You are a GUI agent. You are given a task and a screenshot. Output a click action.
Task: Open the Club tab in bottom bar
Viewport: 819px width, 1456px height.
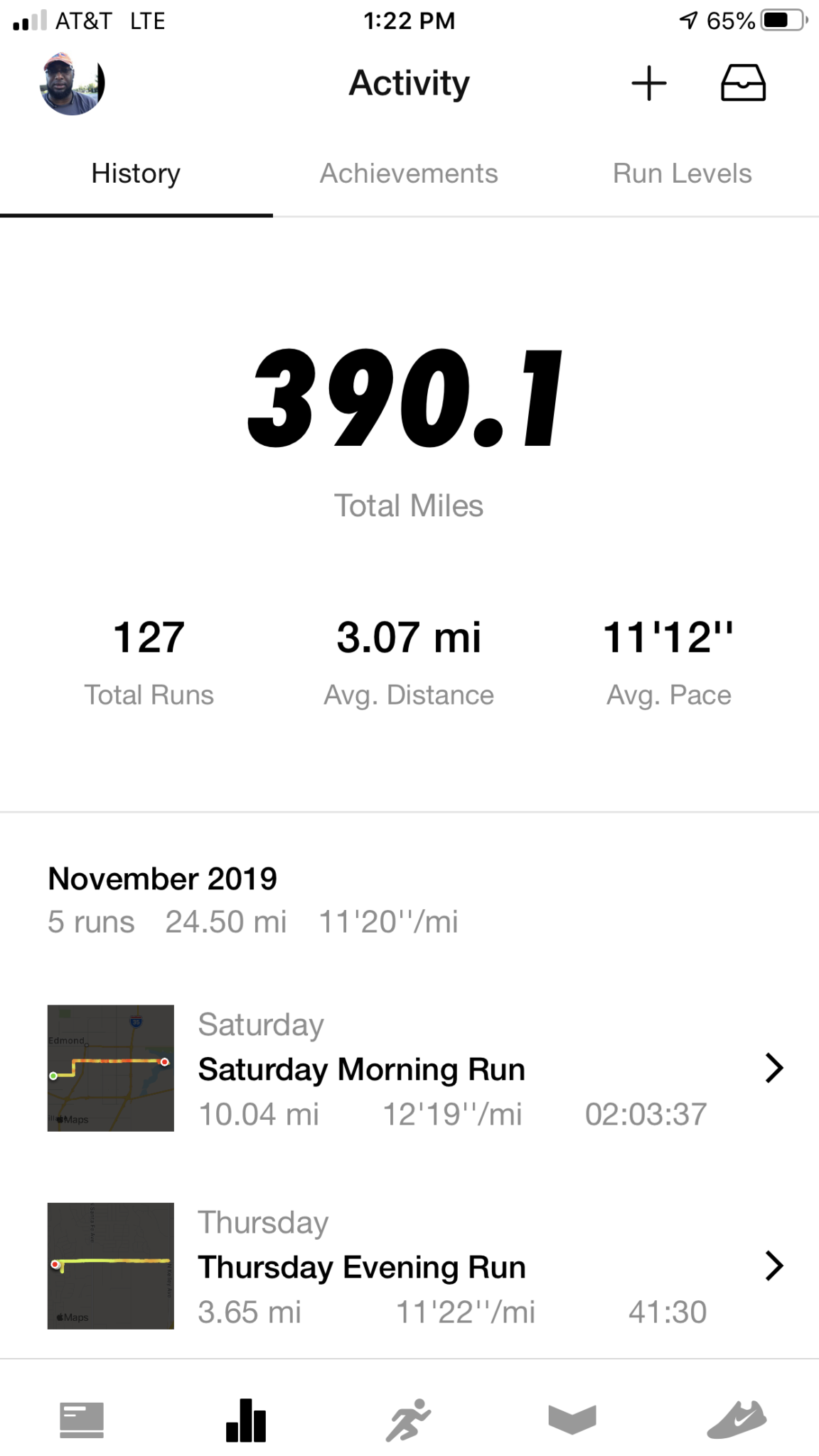572,1420
